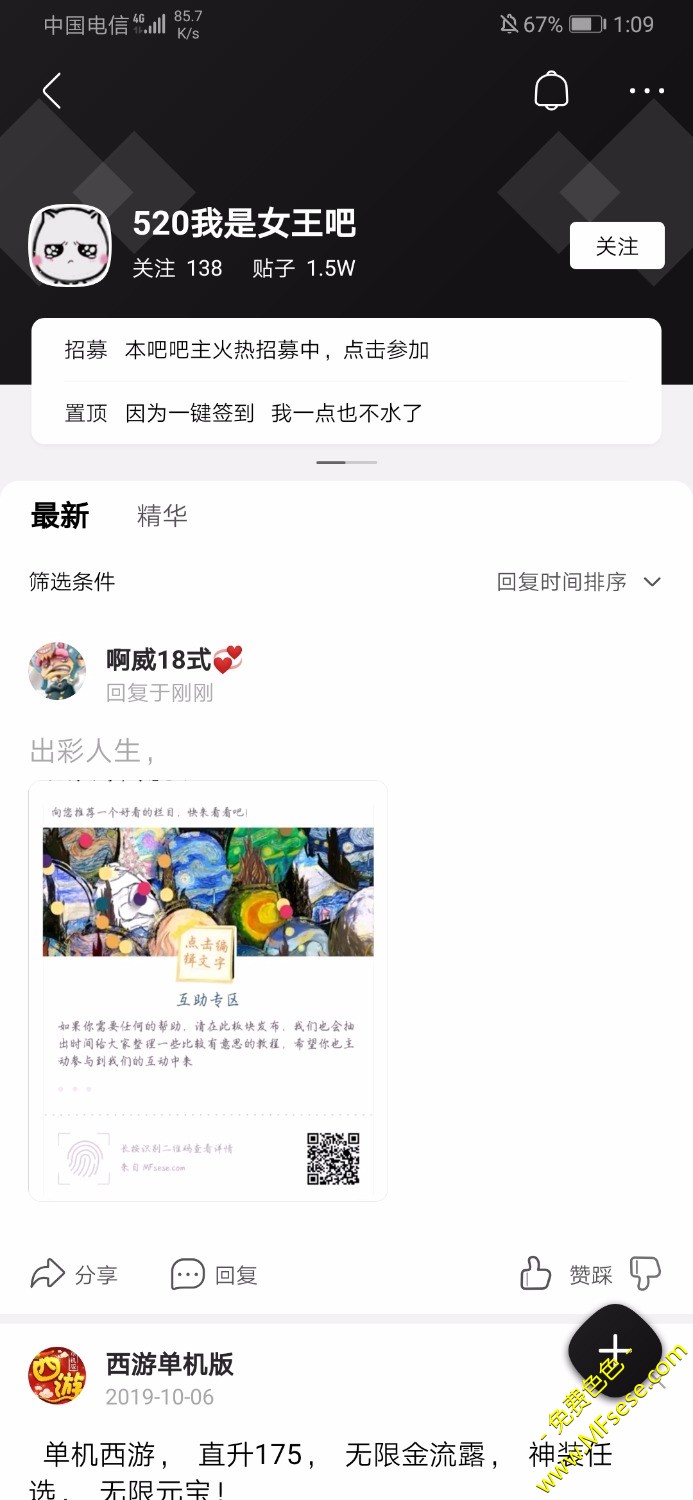This screenshot has width=693, height=1500.
Task: Open the image in 啊威18式's post
Action: [x=208, y=990]
